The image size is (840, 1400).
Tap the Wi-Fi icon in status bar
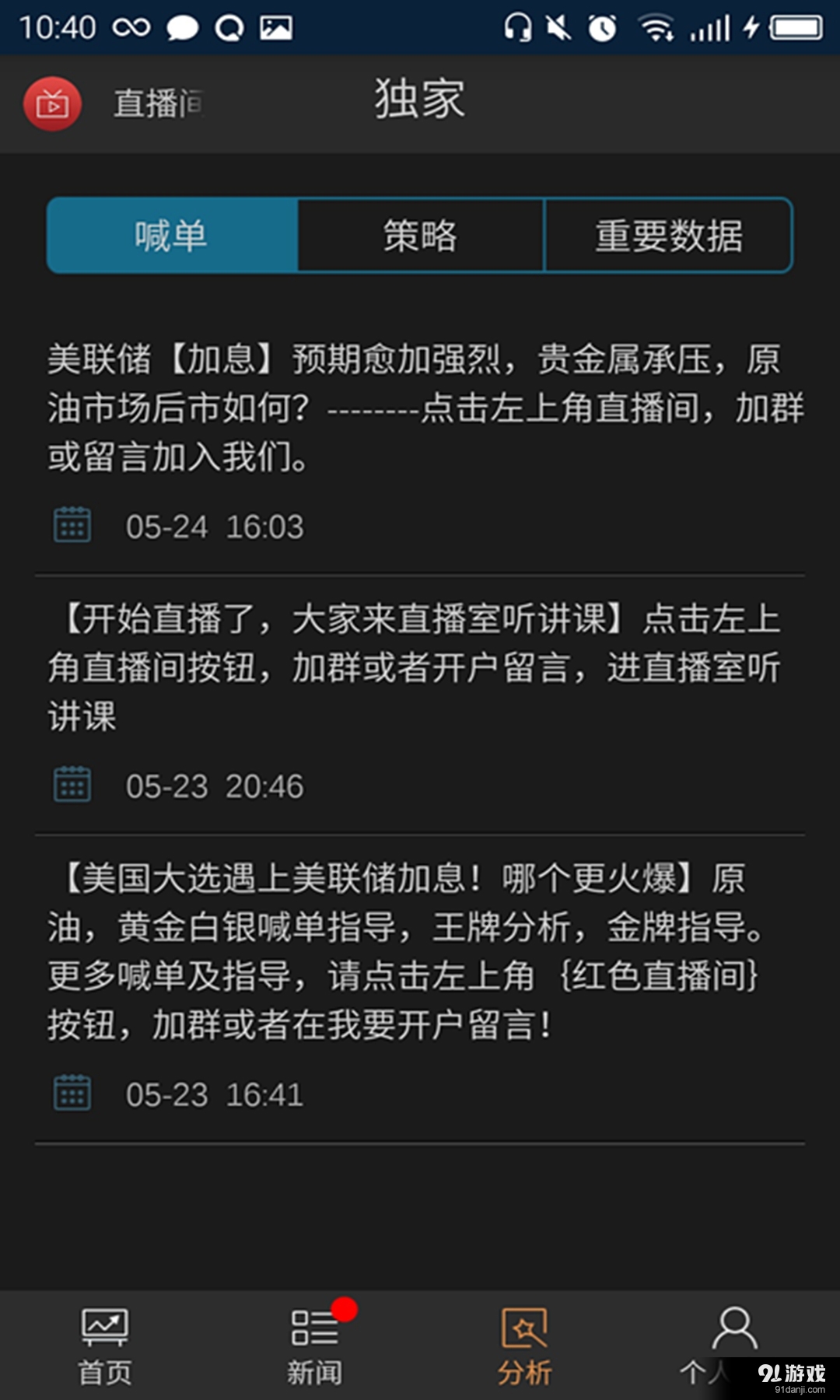657,27
